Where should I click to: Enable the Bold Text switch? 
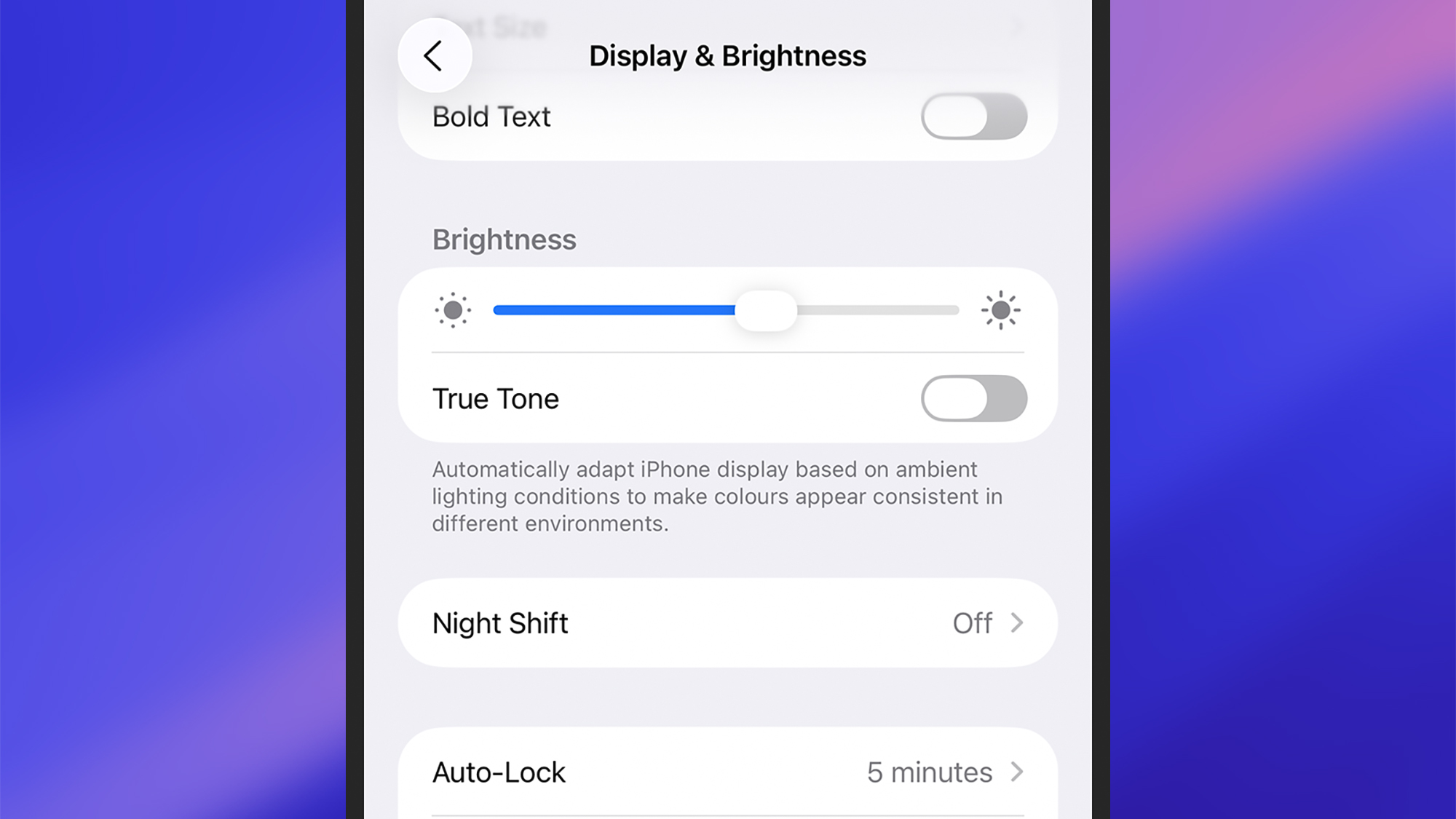(x=973, y=116)
